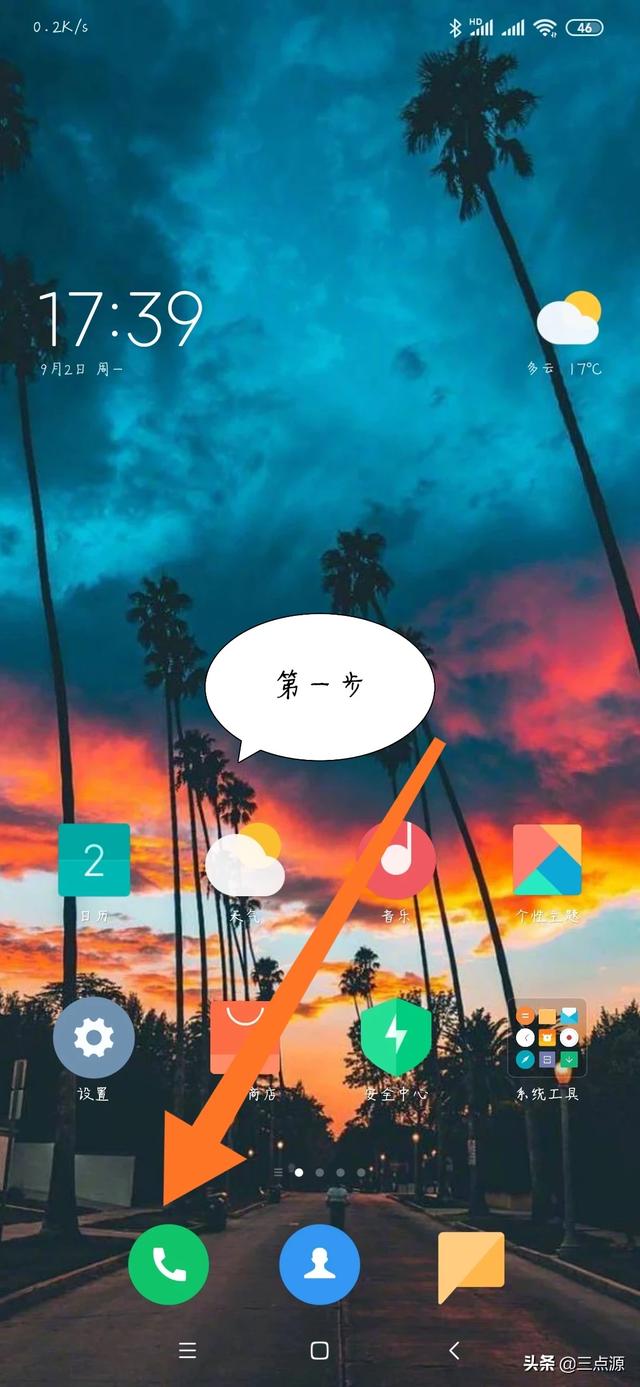Tap the system back button
The height and width of the screenshot is (1387, 640).
coord(454,1351)
